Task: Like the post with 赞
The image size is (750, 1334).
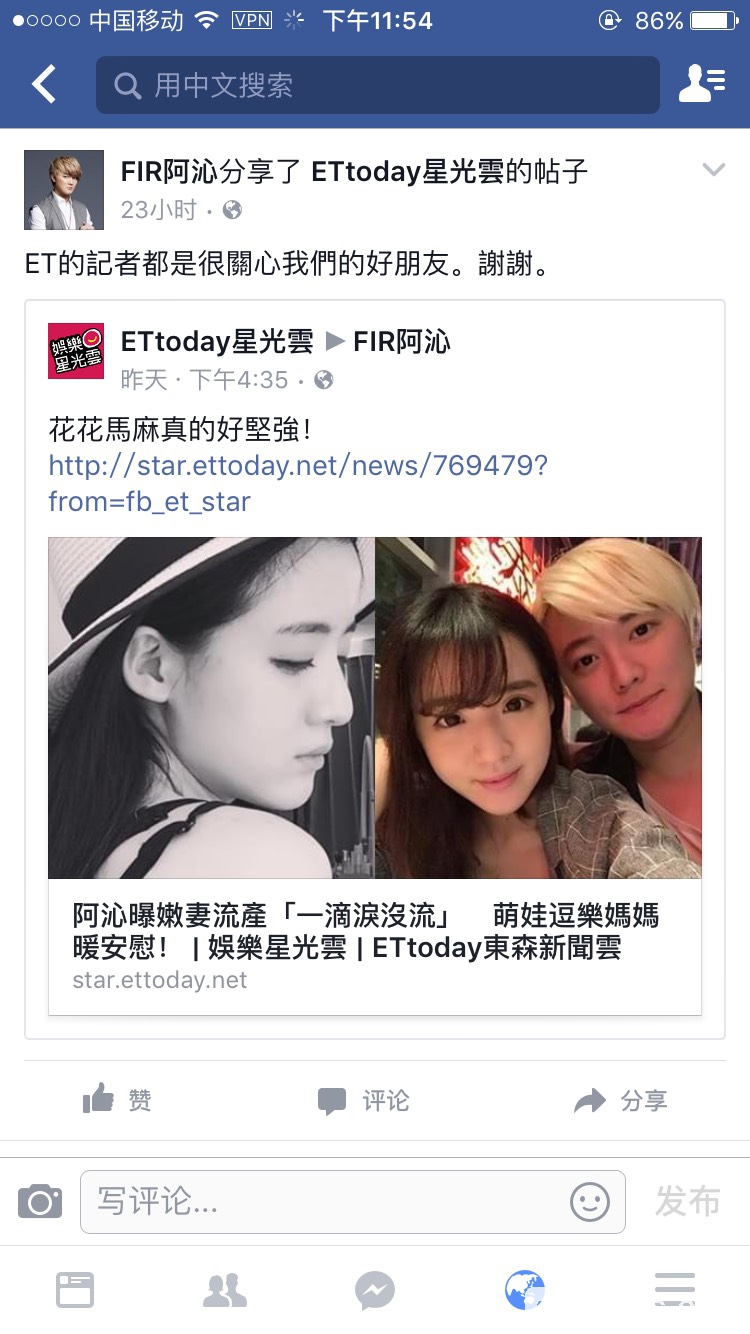Action: [x=117, y=1101]
